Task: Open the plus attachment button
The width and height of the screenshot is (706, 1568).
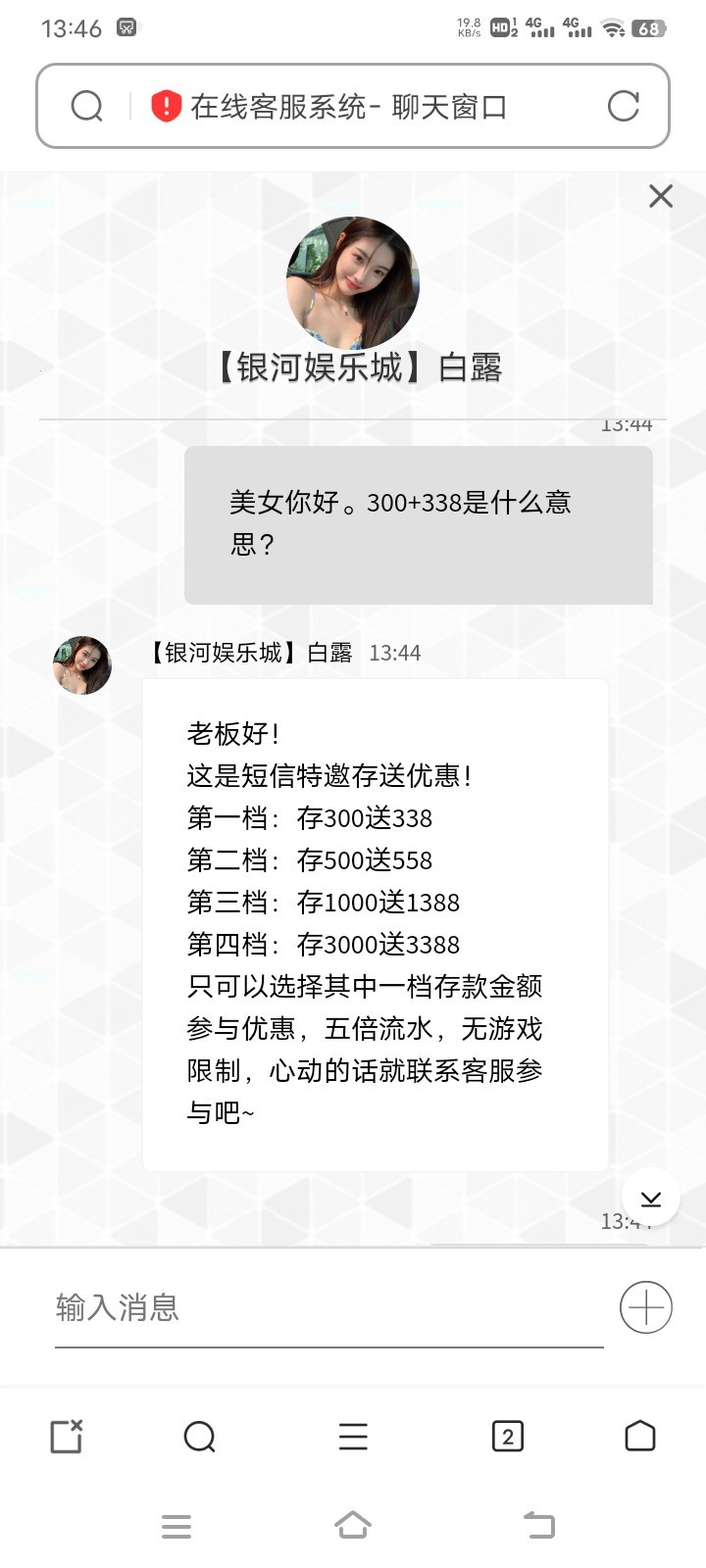Action: (645, 1307)
